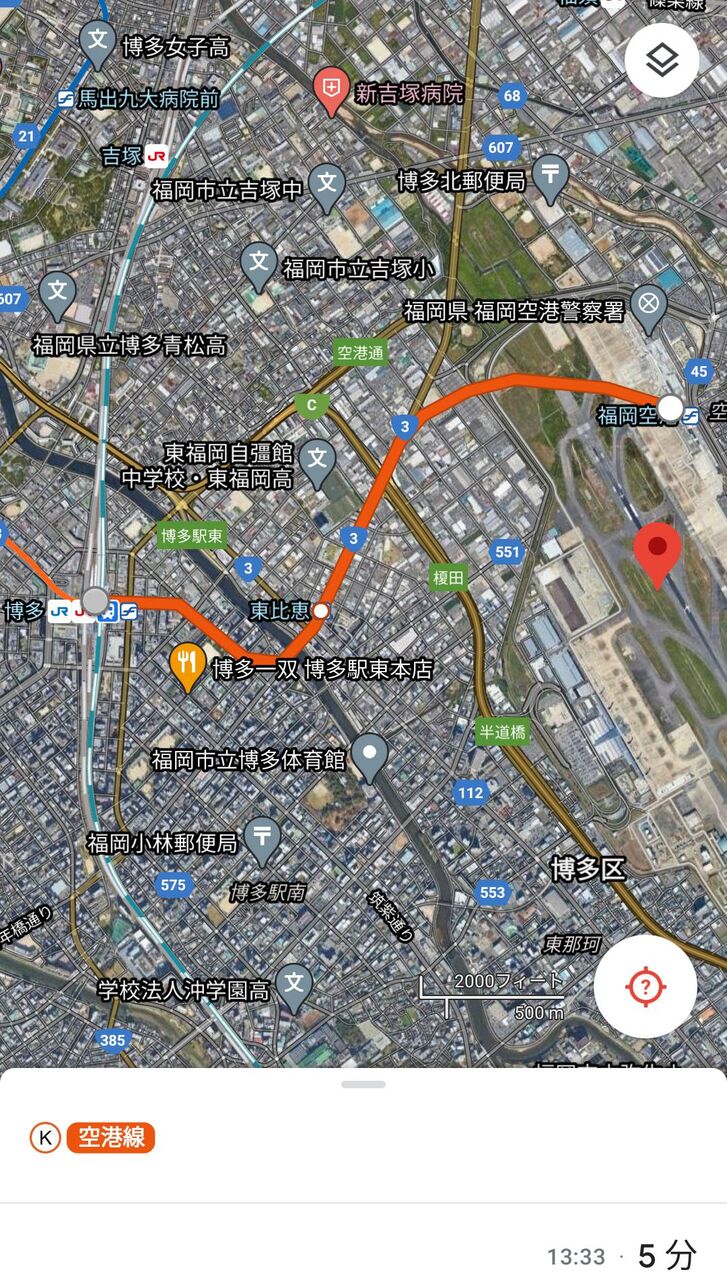Image resolution: width=727 pixels, height=1280 pixels.
Task: Tap the 東福岡自彊館中学校・東福岡高 marker
Action: (x=318, y=462)
